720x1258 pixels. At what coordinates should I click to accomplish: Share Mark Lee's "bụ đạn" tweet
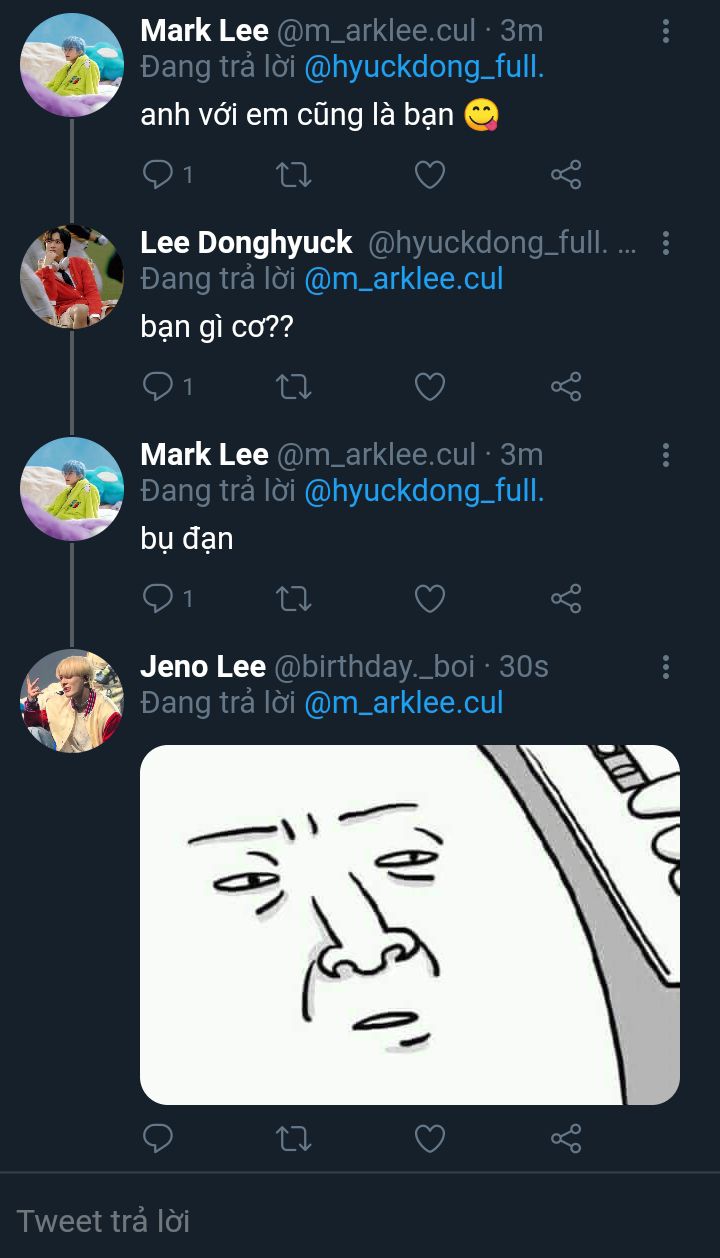(x=566, y=598)
